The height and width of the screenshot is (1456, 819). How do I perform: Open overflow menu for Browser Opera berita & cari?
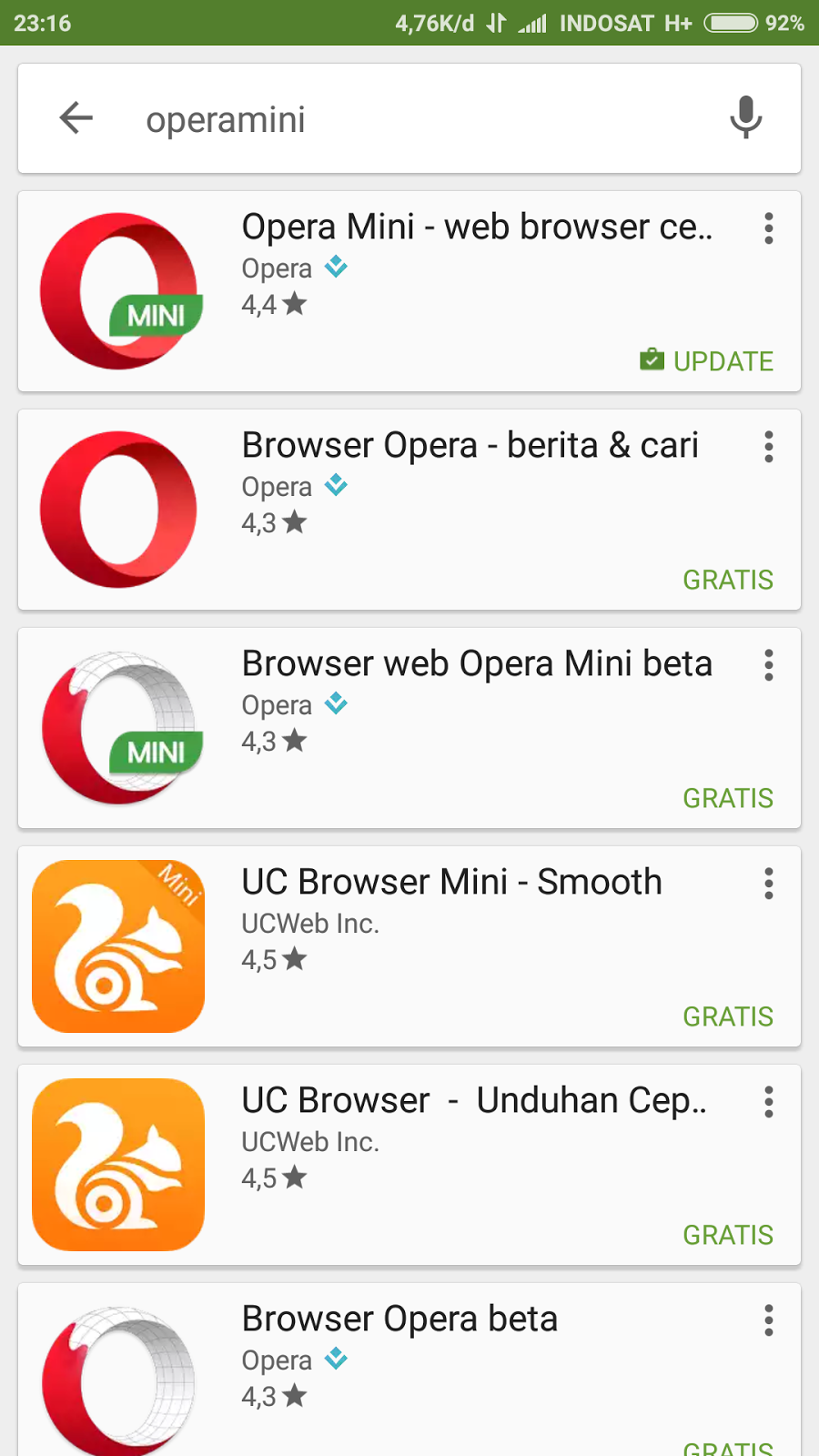[x=769, y=447]
